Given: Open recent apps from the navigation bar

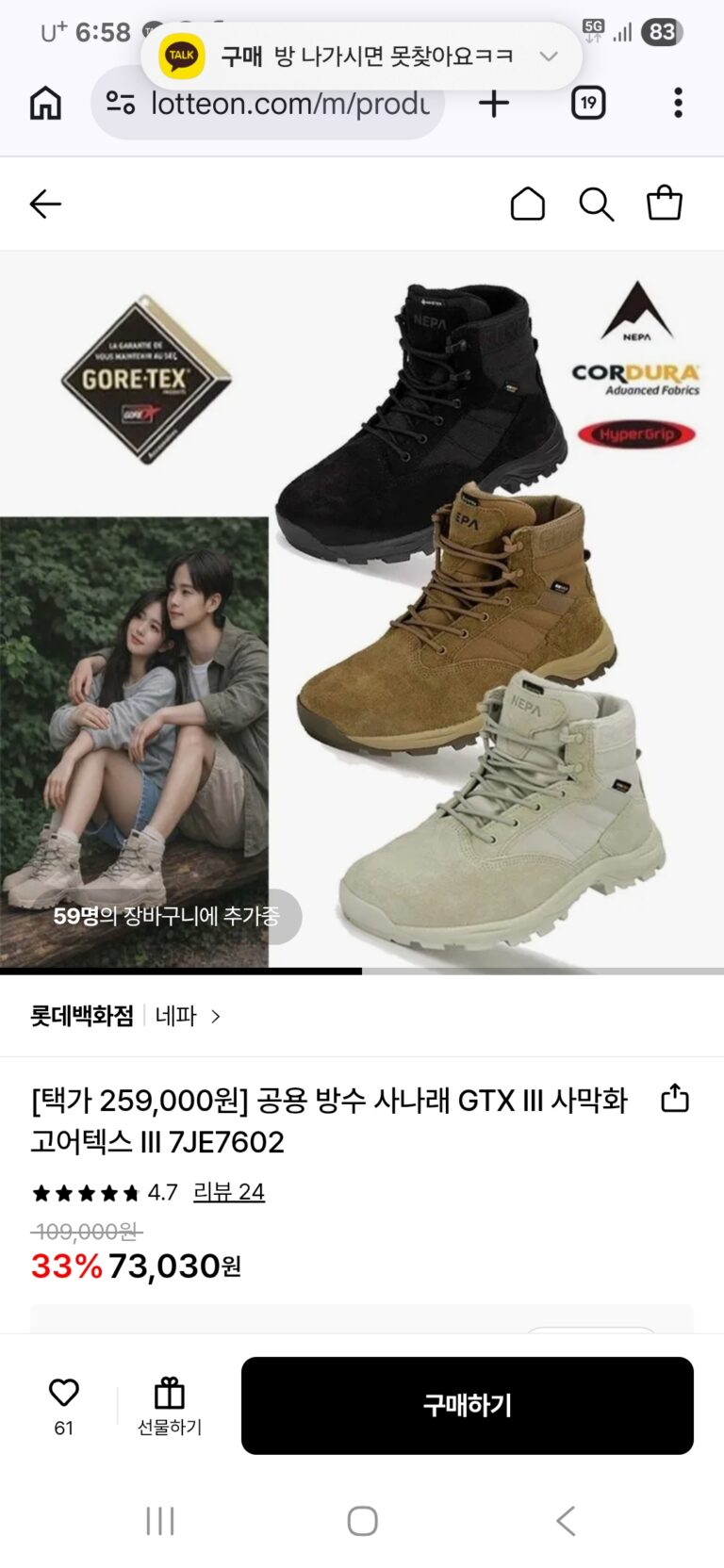Looking at the screenshot, I should pyautogui.click(x=160, y=1520).
